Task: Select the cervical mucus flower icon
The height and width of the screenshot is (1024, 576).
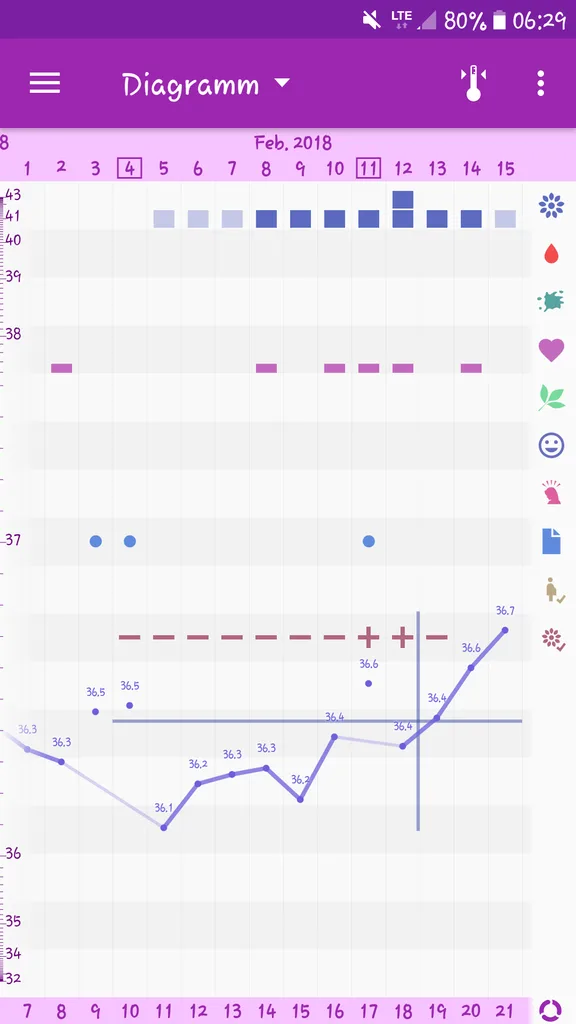Action: (x=551, y=206)
